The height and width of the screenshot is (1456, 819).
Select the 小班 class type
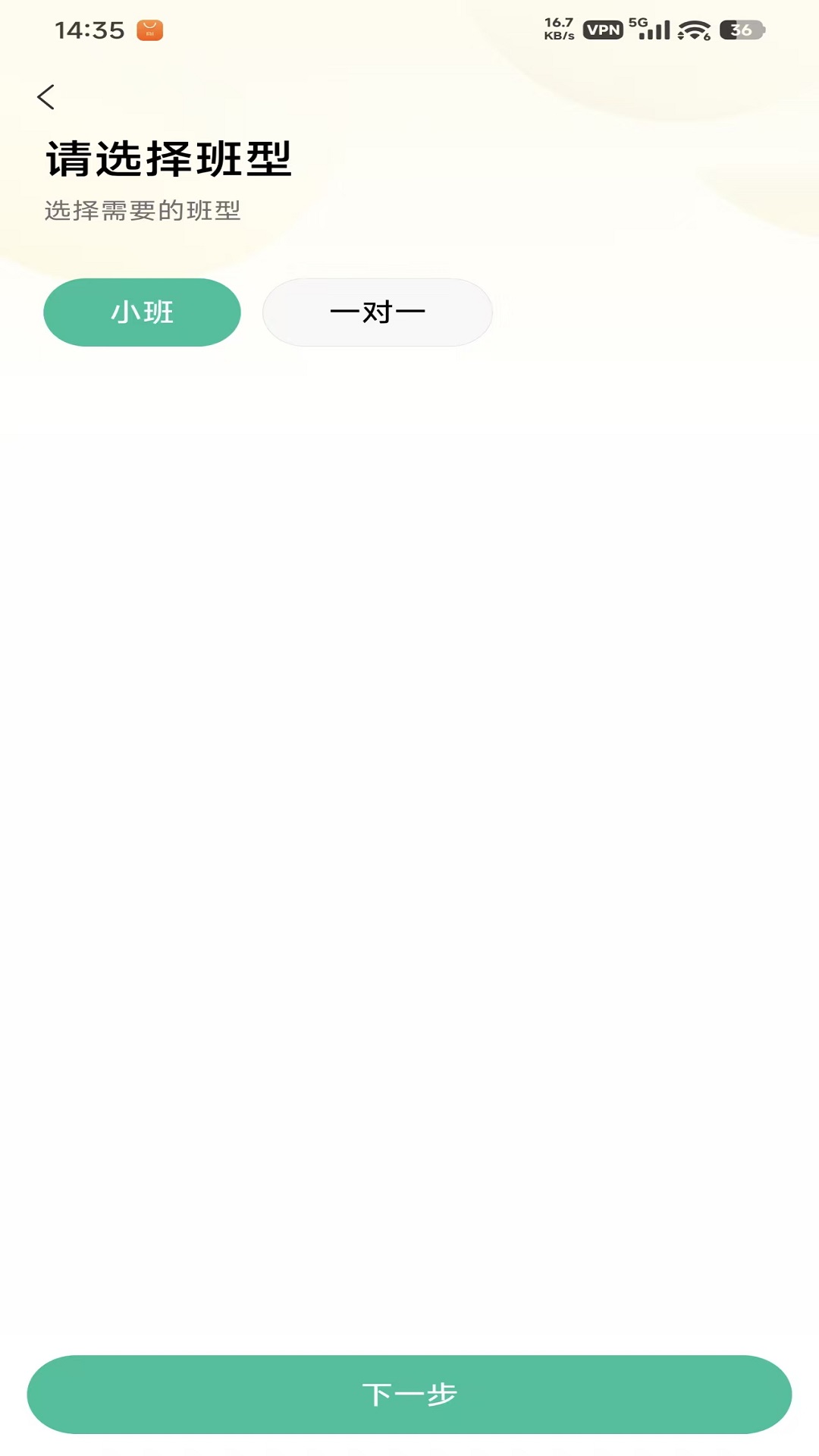(142, 312)
